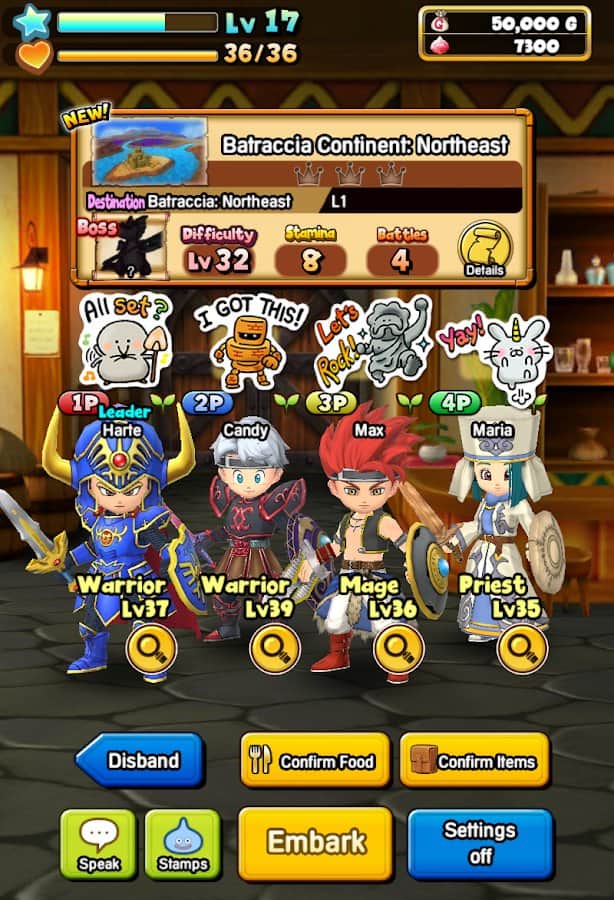Image resolution: width=614 pixels, height=900 pixels.
Task: Open quest Details scroll
Action: tap(484, 250)
